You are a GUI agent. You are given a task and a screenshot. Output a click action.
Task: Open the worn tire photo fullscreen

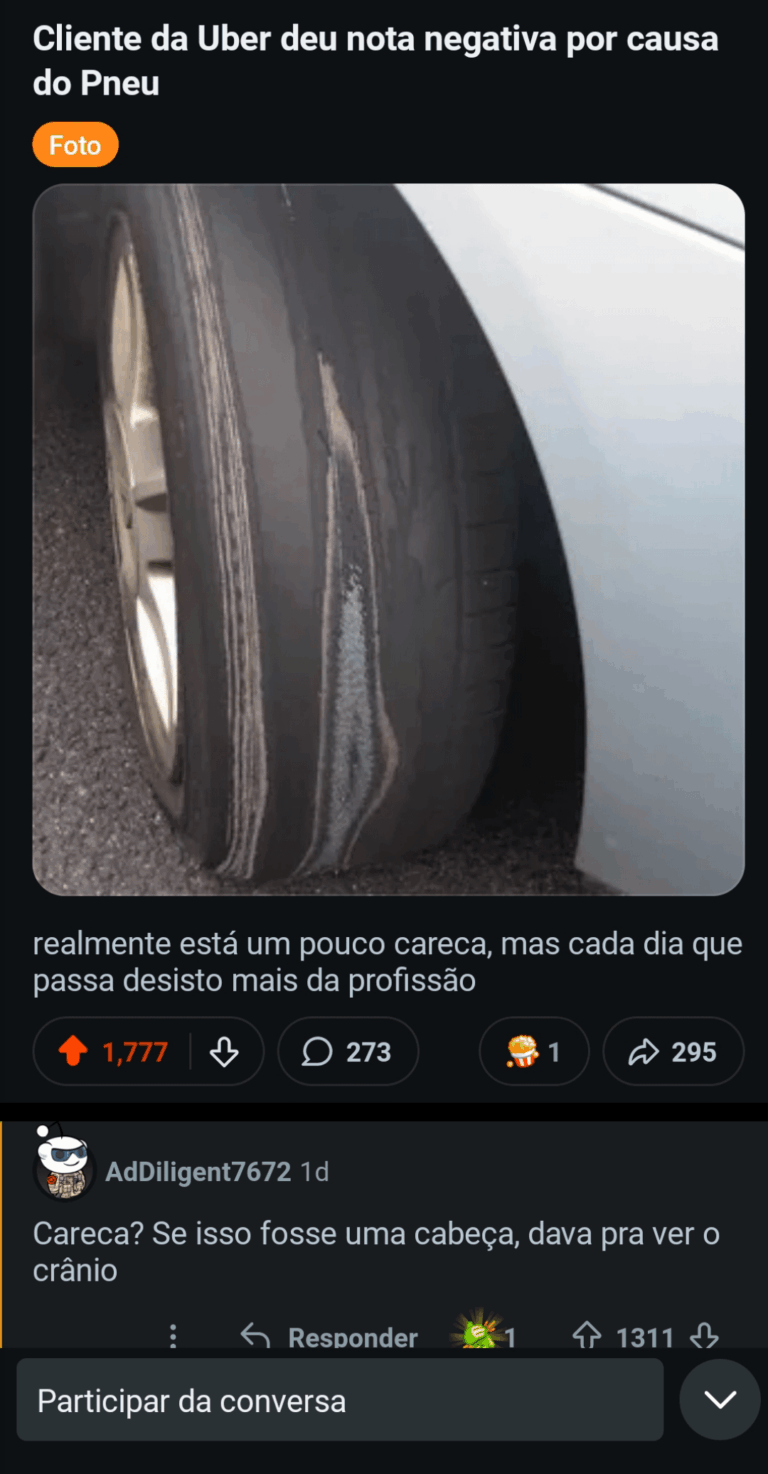(388, 540)
